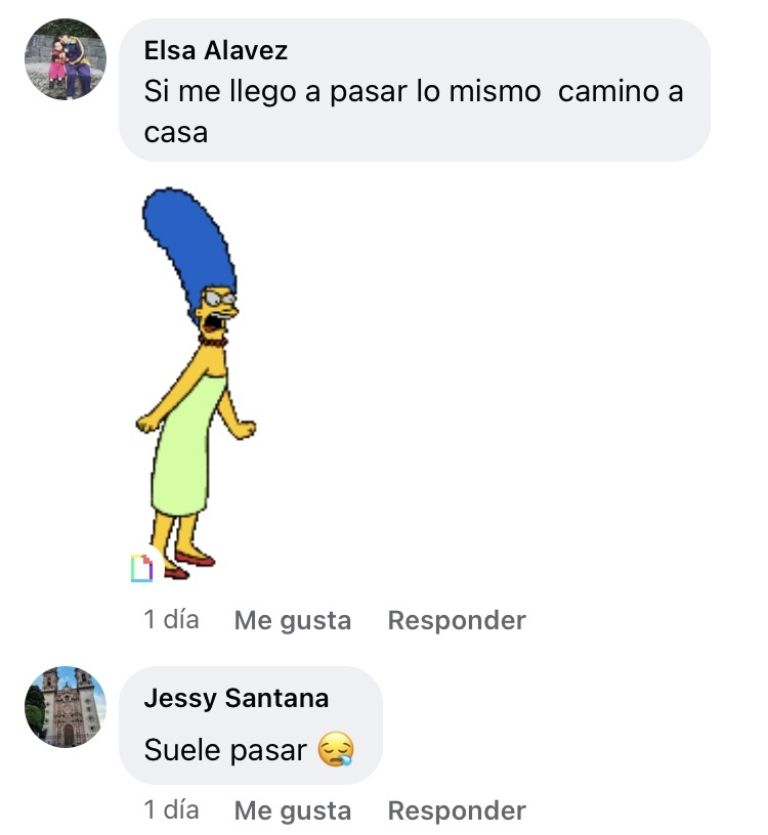
Task: Like Elsa Alavez's comment with Me gusta
Action: [x=292, y=620]
